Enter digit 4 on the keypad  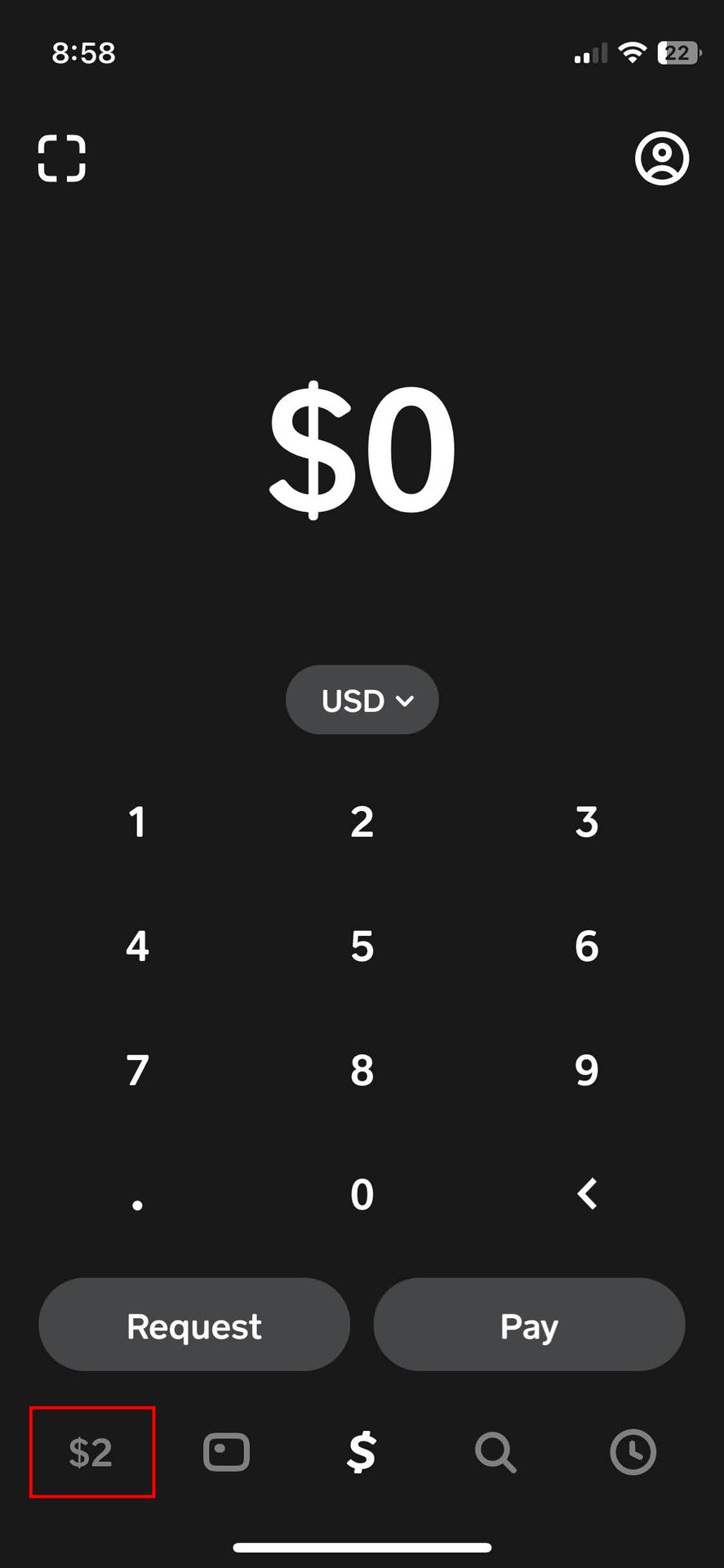coord(137,946)
